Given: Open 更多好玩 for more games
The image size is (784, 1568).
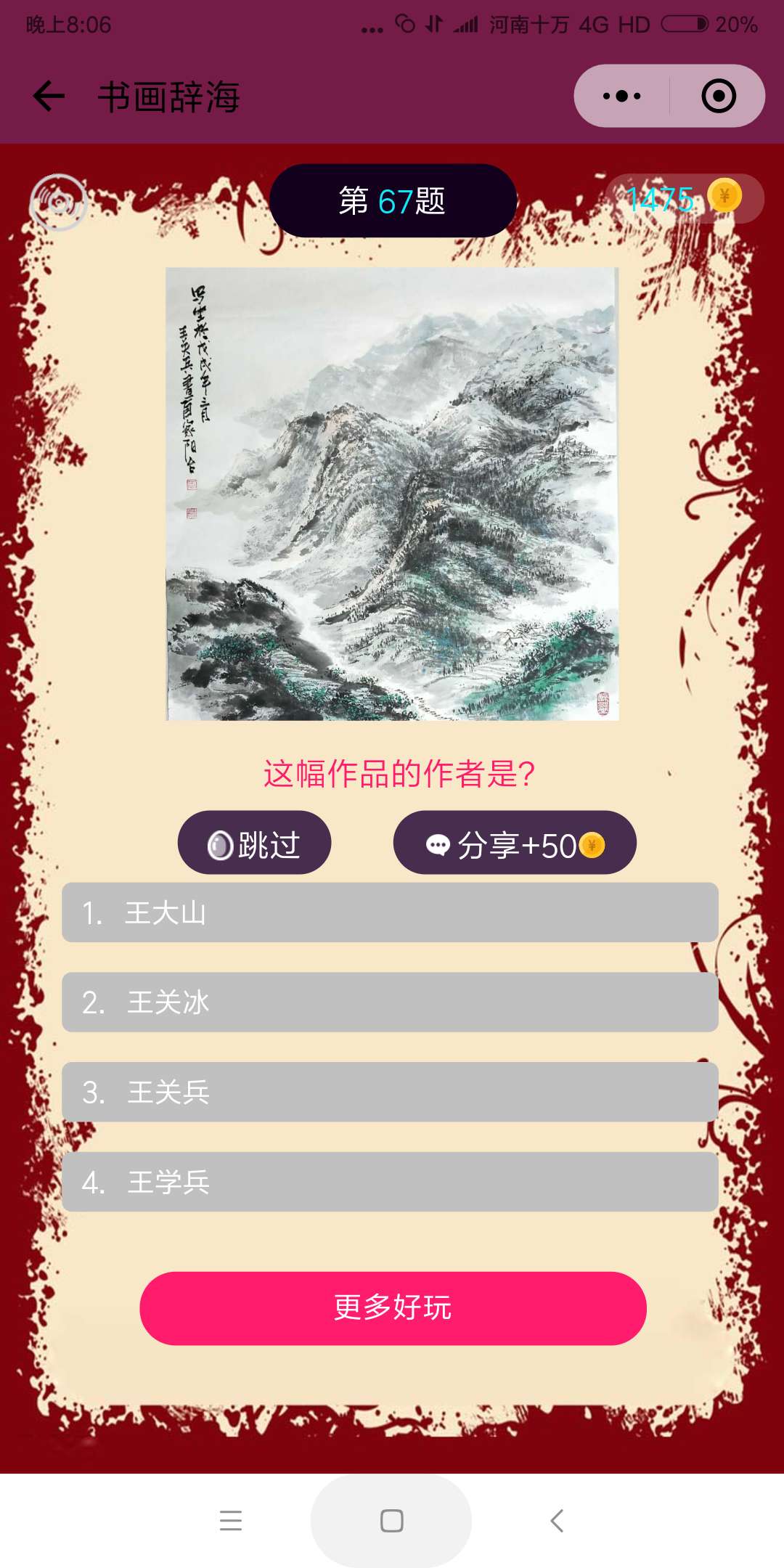Looking at the screenshot, I should 393,1308.
